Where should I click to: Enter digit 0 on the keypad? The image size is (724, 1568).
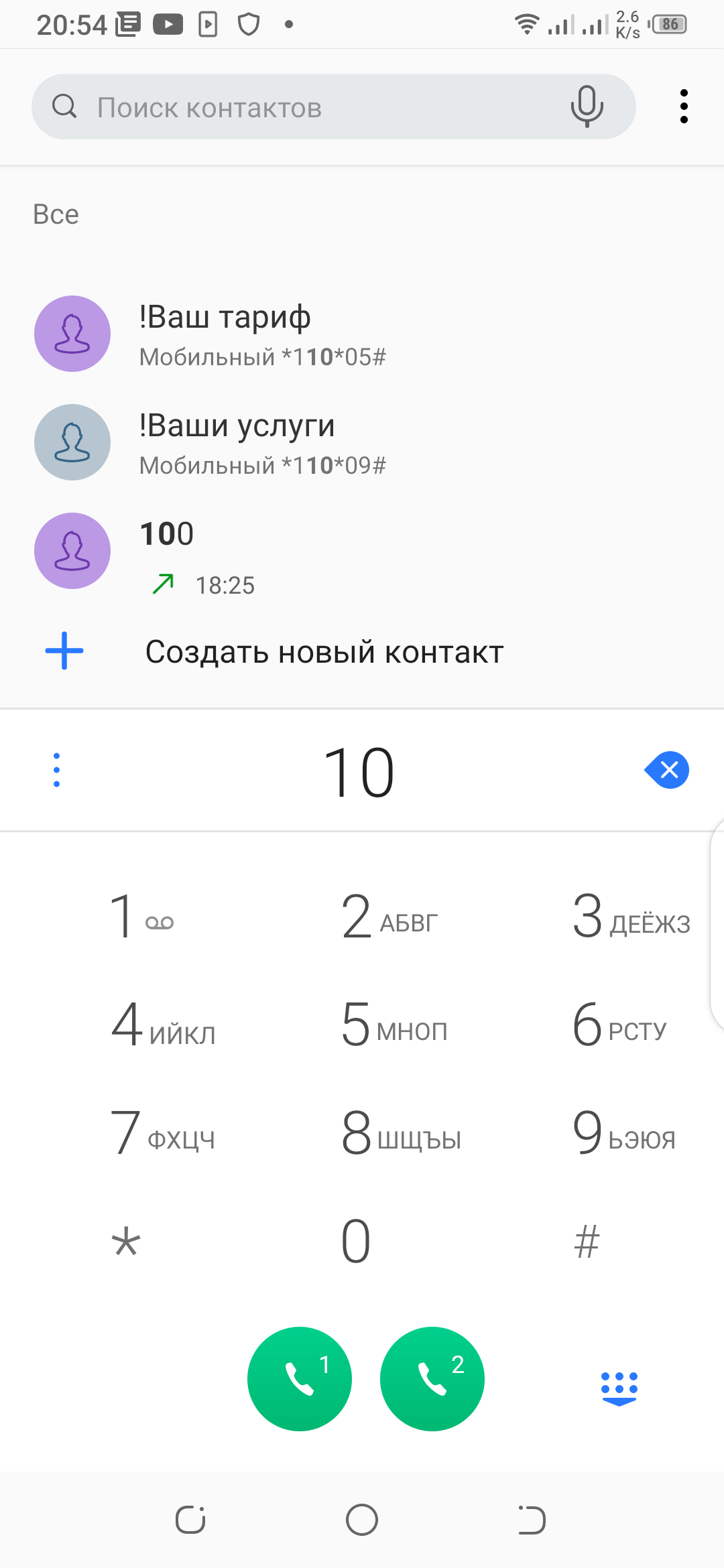(356, 1241)
